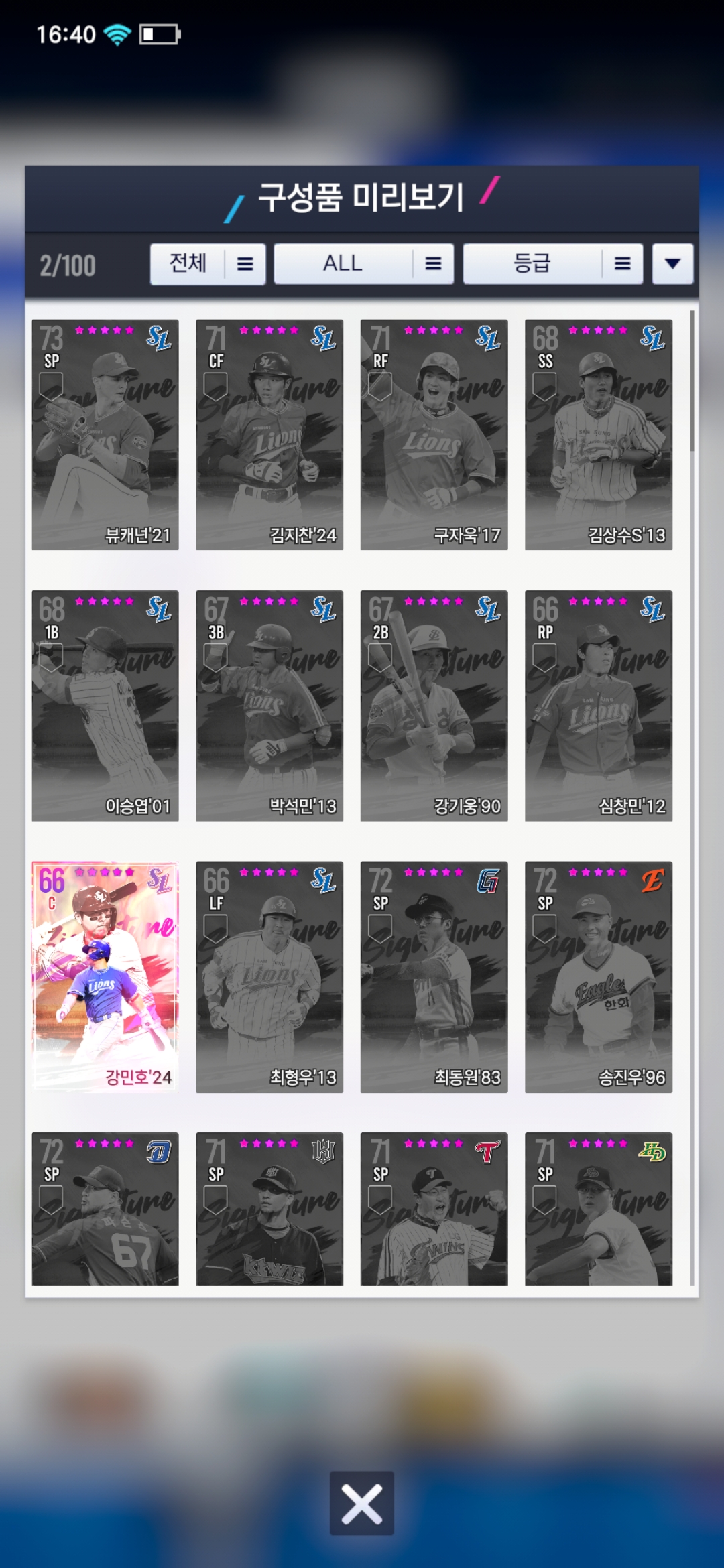This screenshot has width=724, height=1568.
Task: View the 김상수S'13 player card
Action: (x=599, y=435)
